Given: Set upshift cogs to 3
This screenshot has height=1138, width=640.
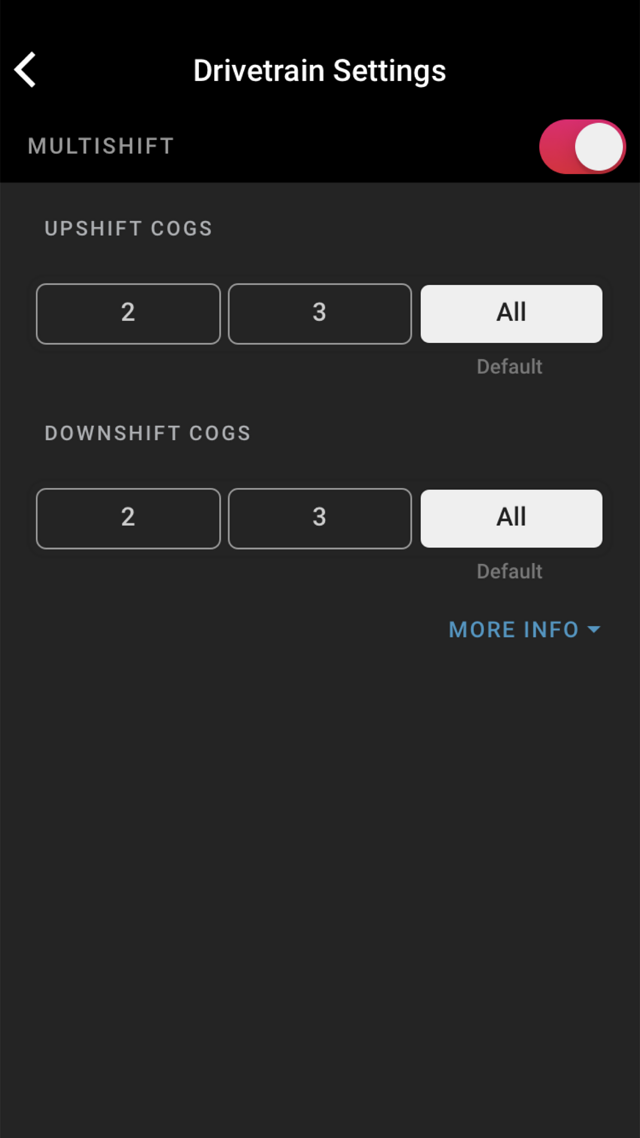Looking at the screenshot, I should point(320,314).
